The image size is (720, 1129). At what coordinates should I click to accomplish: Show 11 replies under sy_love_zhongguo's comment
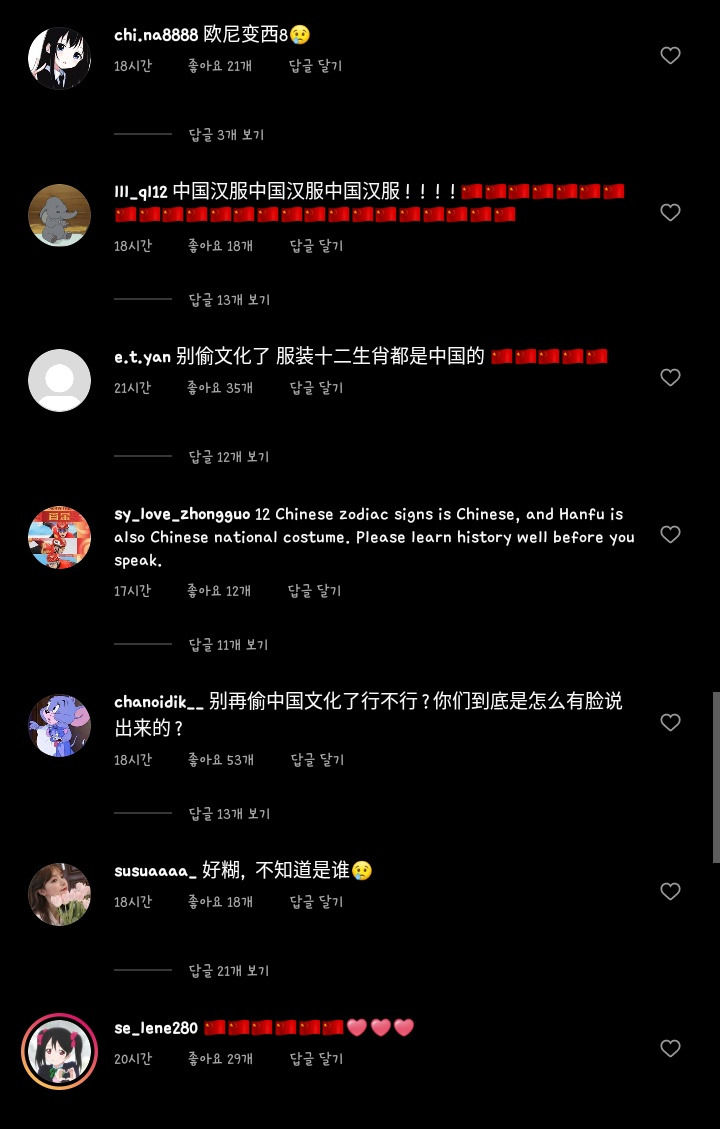pyautogui.click(x=228, y=645)
